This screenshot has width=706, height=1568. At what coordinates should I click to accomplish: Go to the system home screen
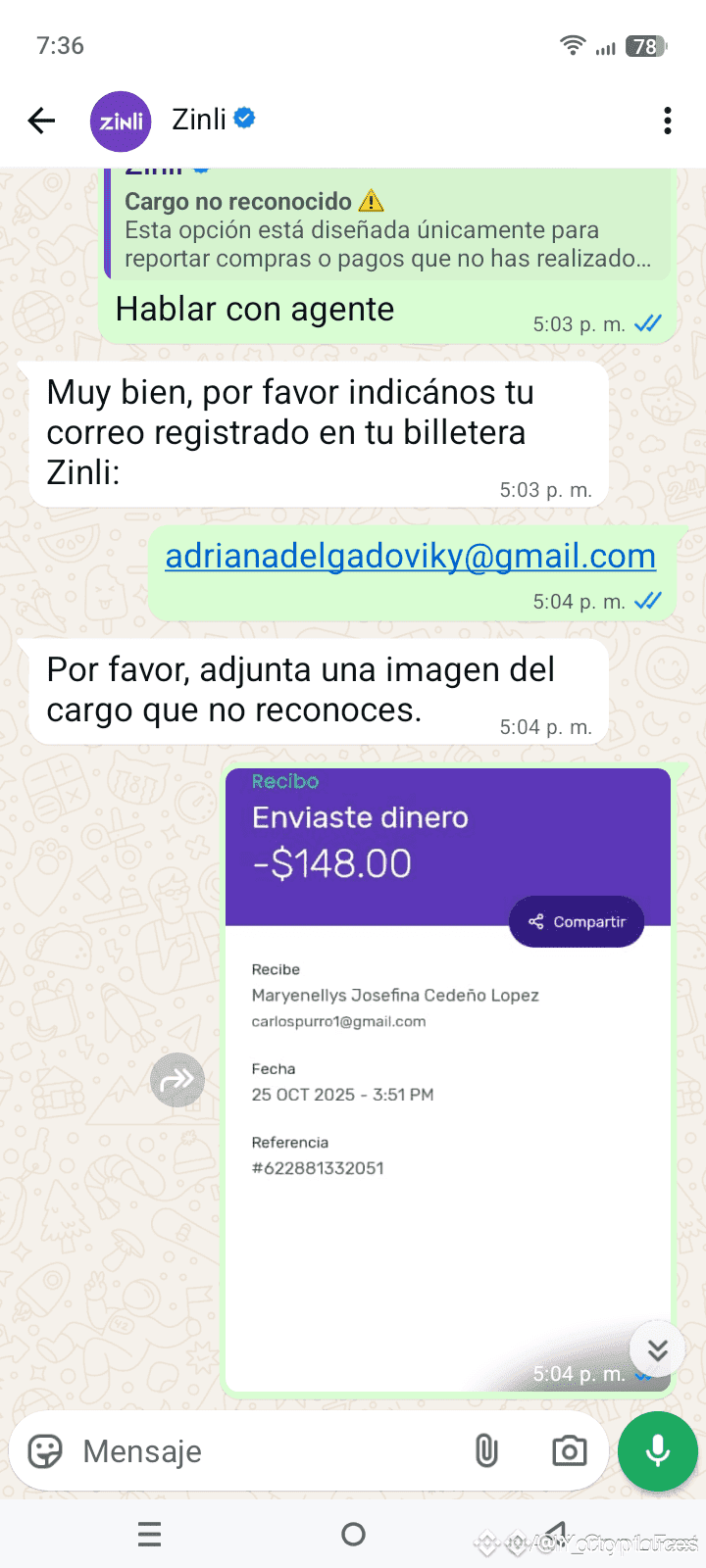point(353,1535)
